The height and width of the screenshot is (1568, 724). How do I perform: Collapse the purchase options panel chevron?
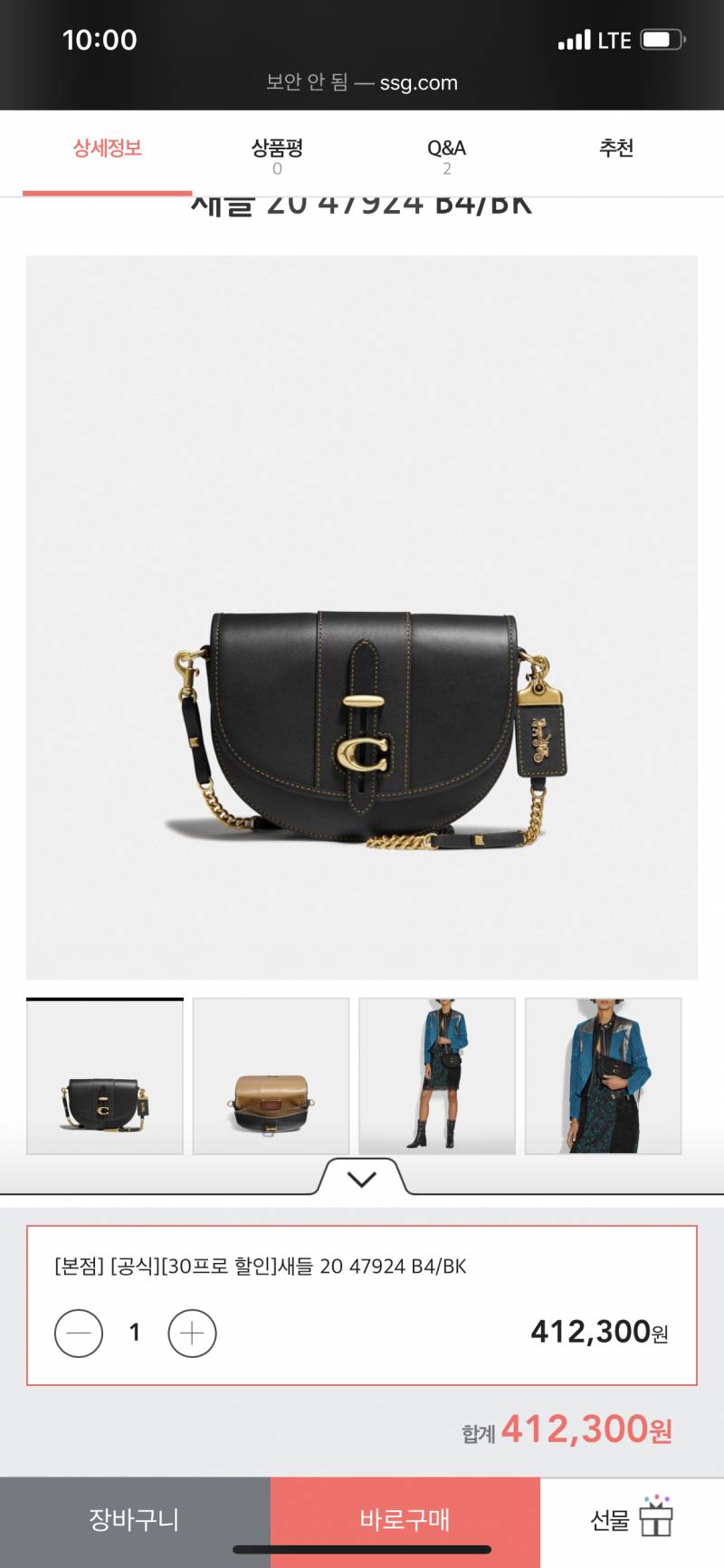pyautogui.click(x=362, y=1179)
